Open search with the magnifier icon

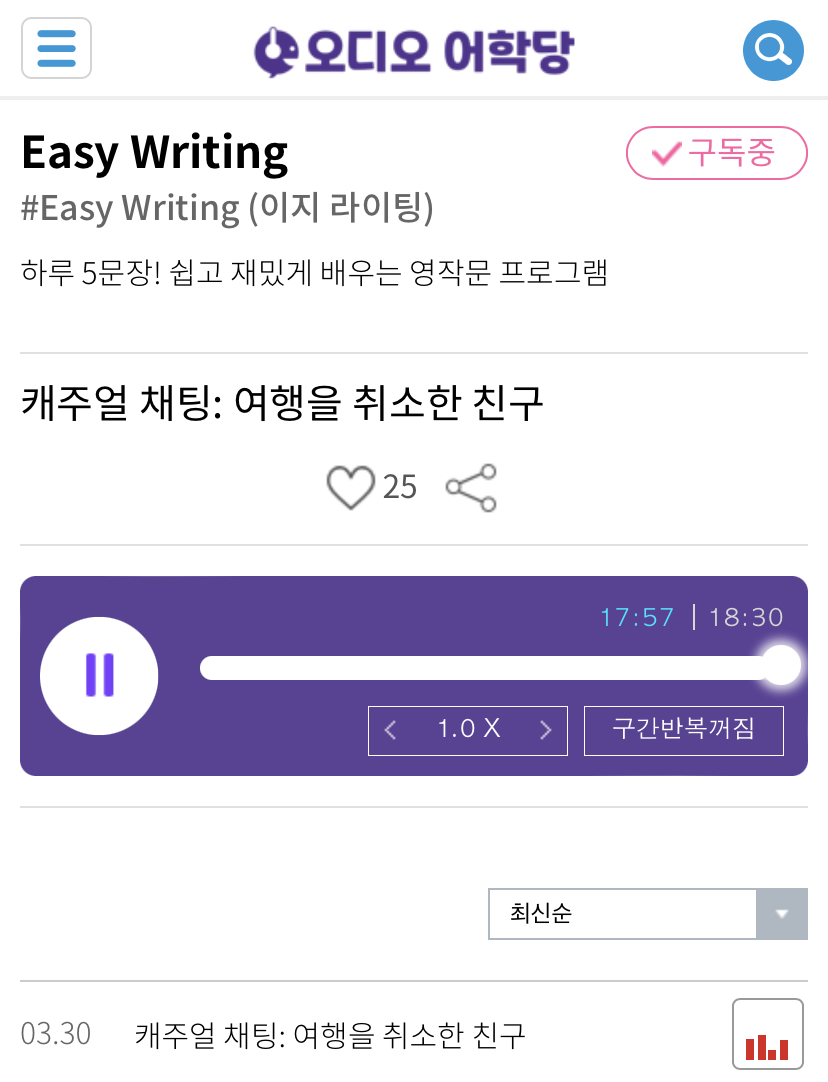(x=773, y=49)
